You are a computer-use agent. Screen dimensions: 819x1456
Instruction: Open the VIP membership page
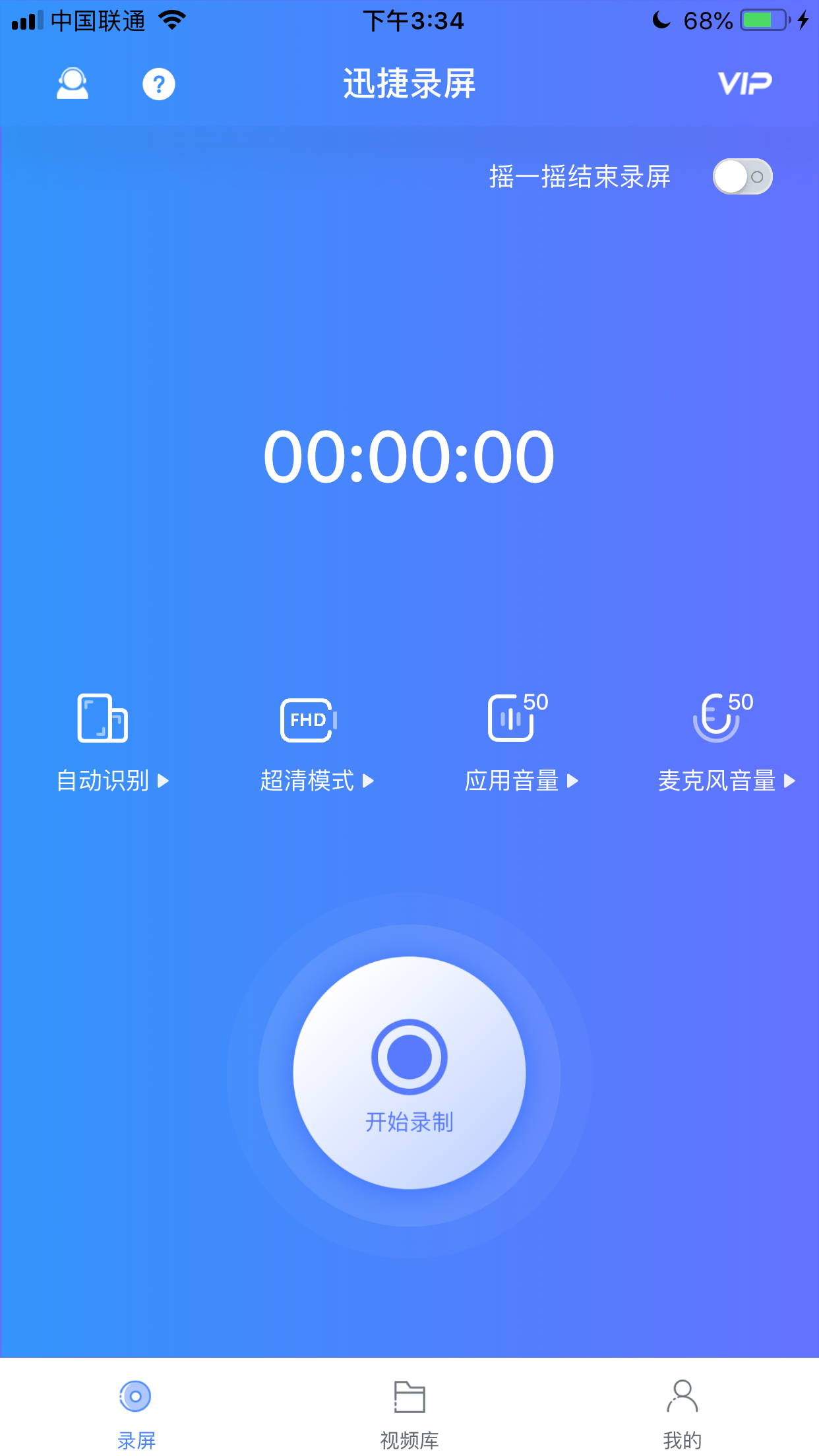click(744, 84)
